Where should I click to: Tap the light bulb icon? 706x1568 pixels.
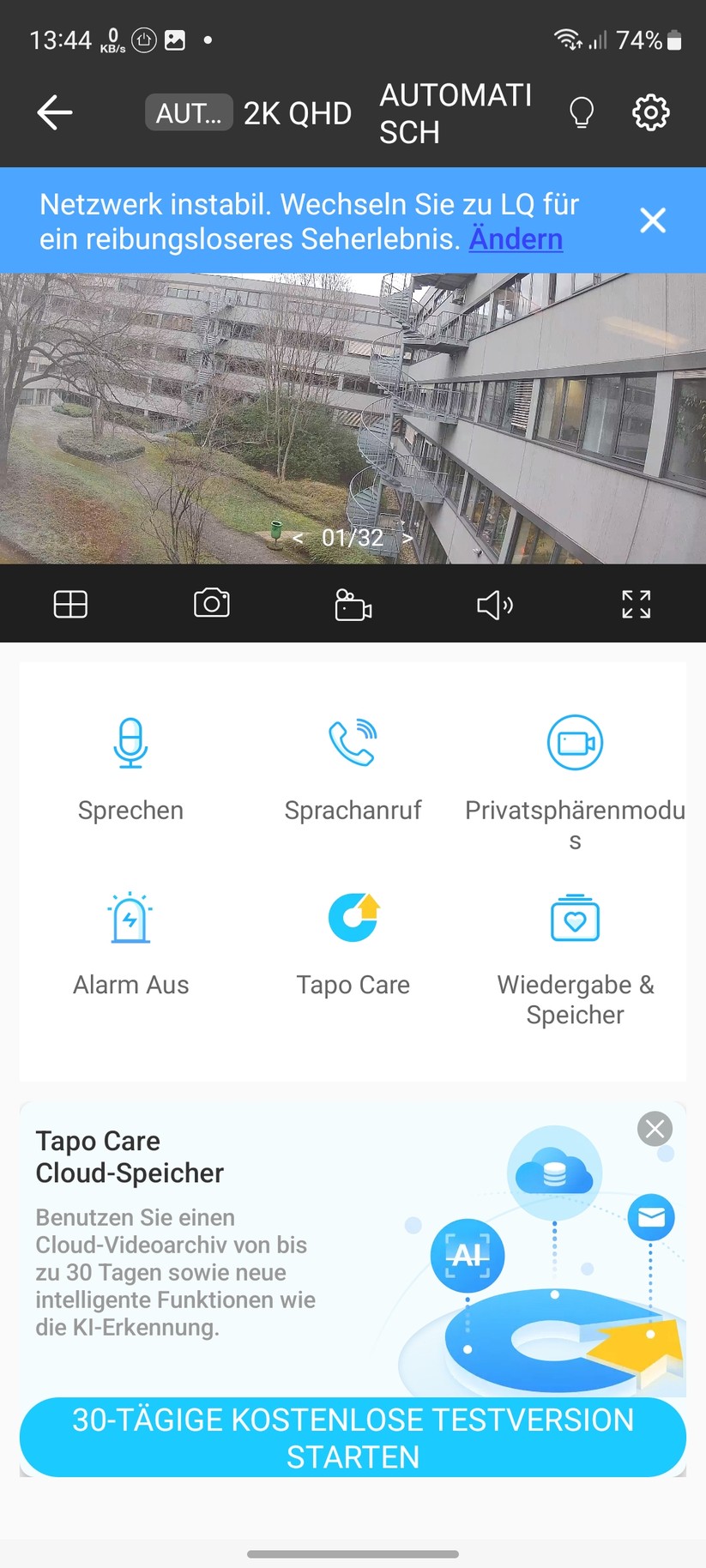tap(582, 112)
